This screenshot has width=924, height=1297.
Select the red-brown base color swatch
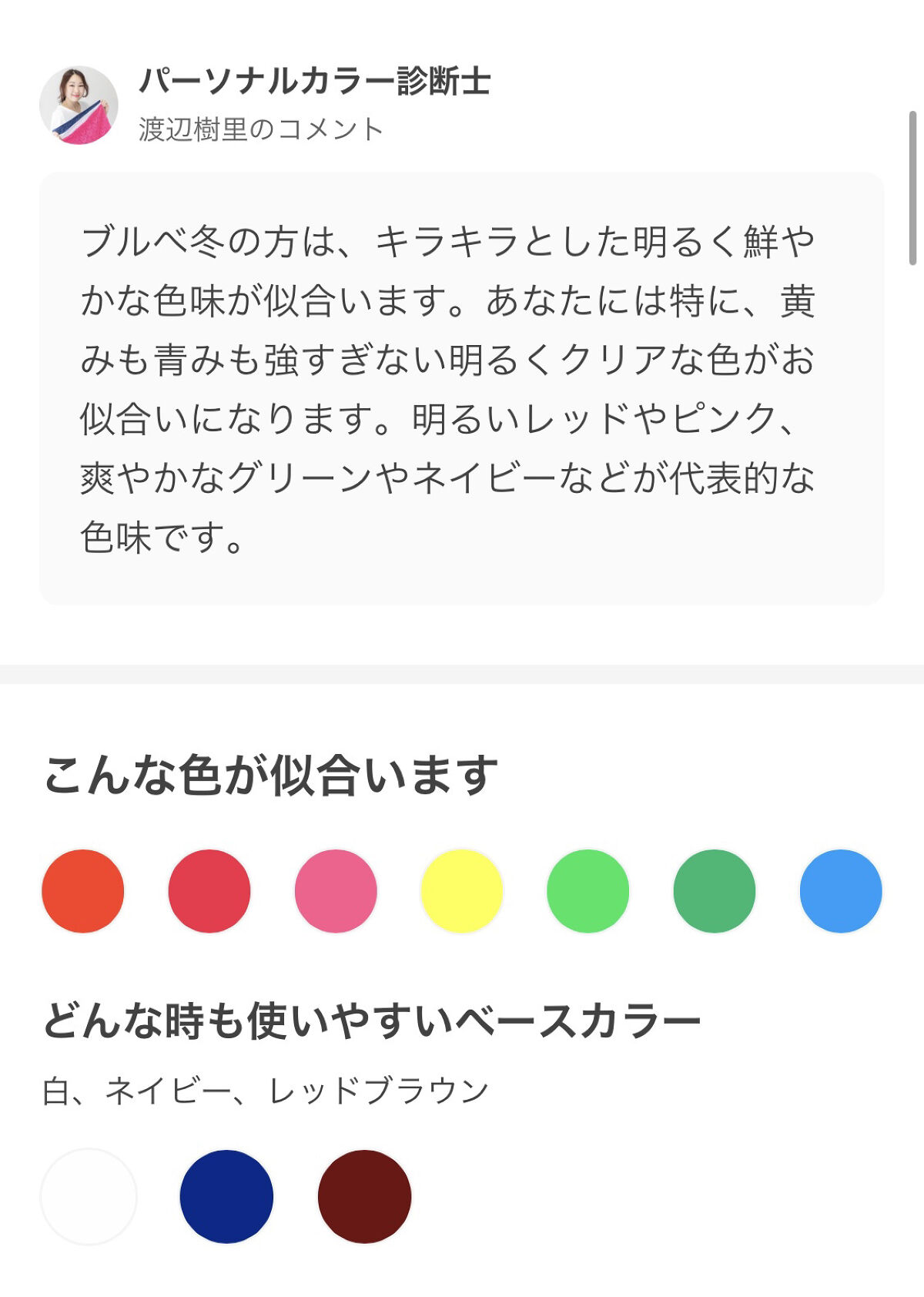pos(365,1196)
